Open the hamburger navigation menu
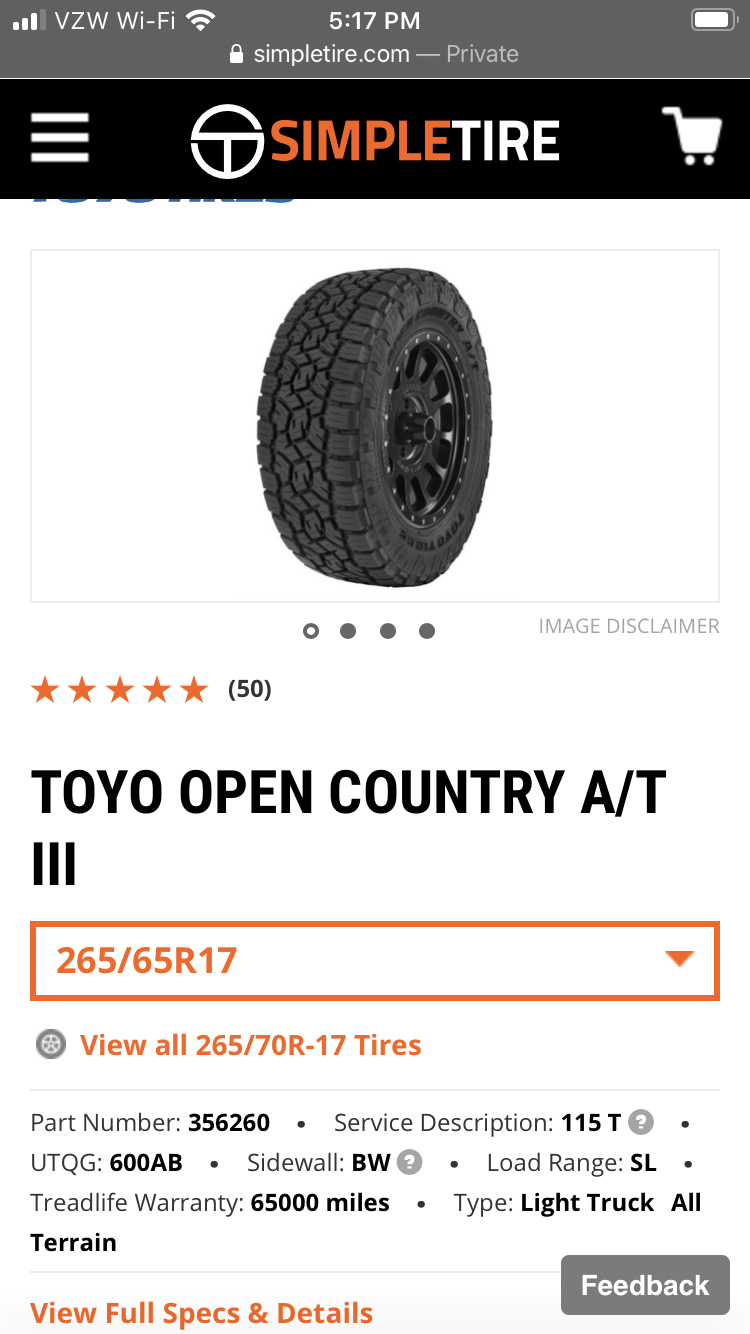This screenshot has height=1334, width=750. pyautogui.click(x=60, y=138)
